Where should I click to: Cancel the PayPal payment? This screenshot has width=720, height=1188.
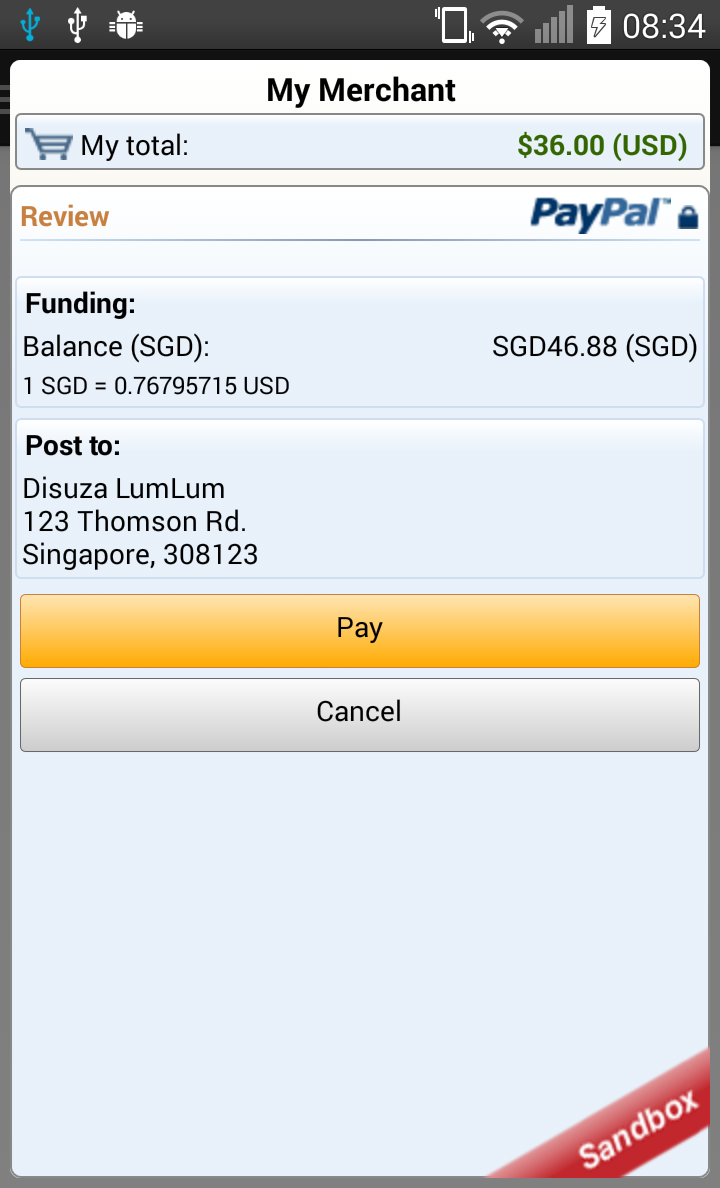[x=360, y=714]
